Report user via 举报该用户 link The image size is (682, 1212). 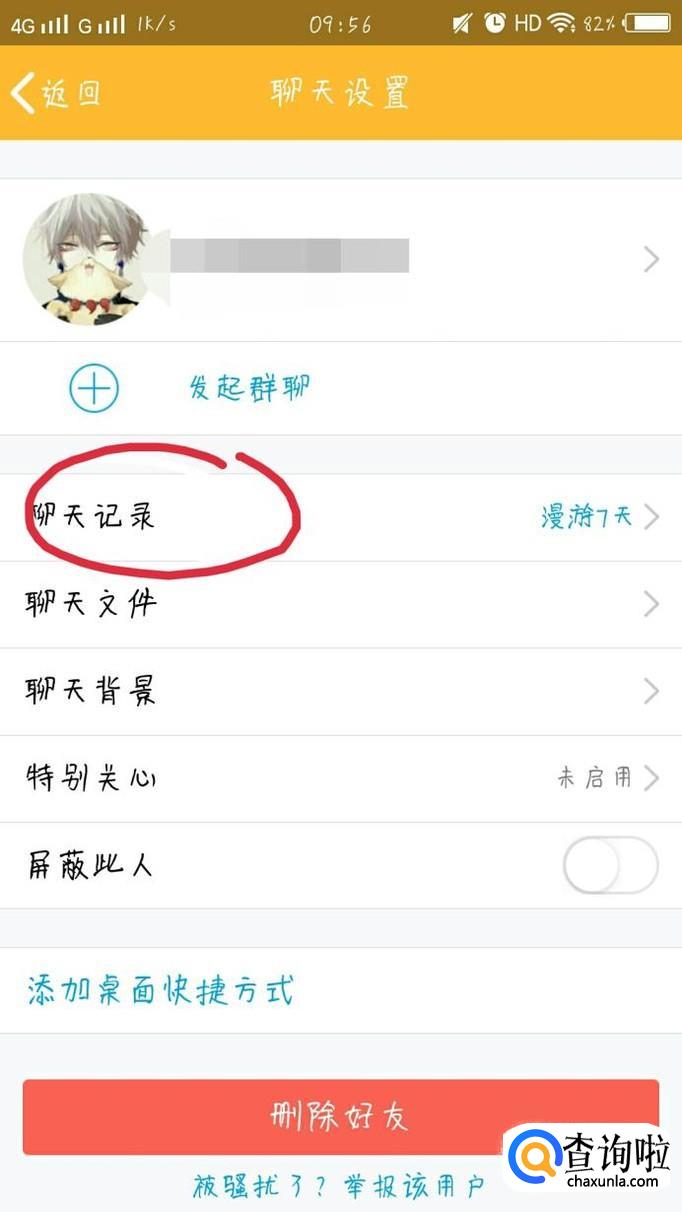(x=414, y=1187)
